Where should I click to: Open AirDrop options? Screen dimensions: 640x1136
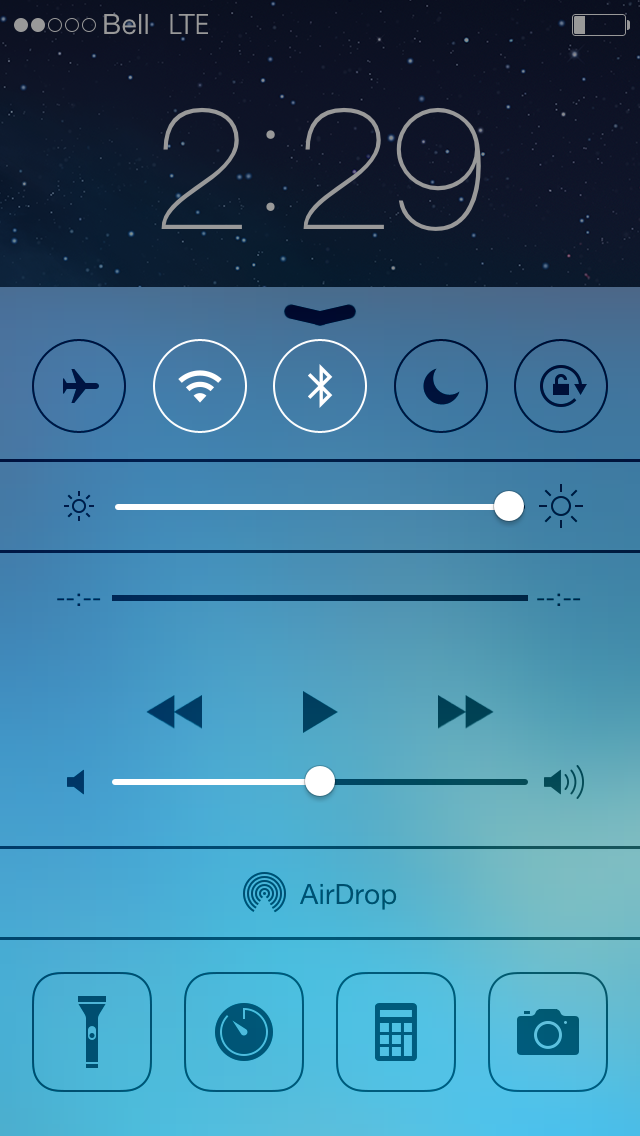coord(320,893)
